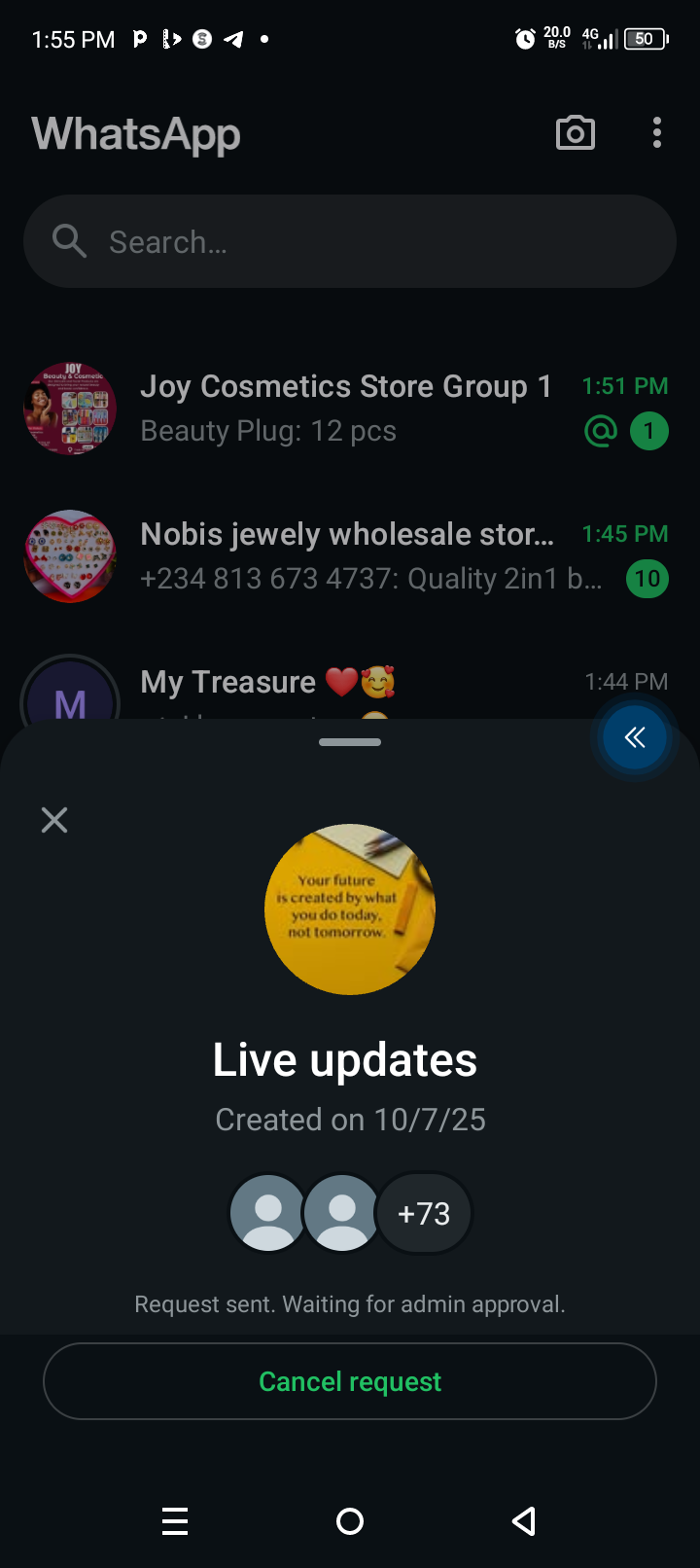Close the Live updates sheet
The width and height of the screenshot is (700, 1568).
pyautogui.click(x=54, y=820)
